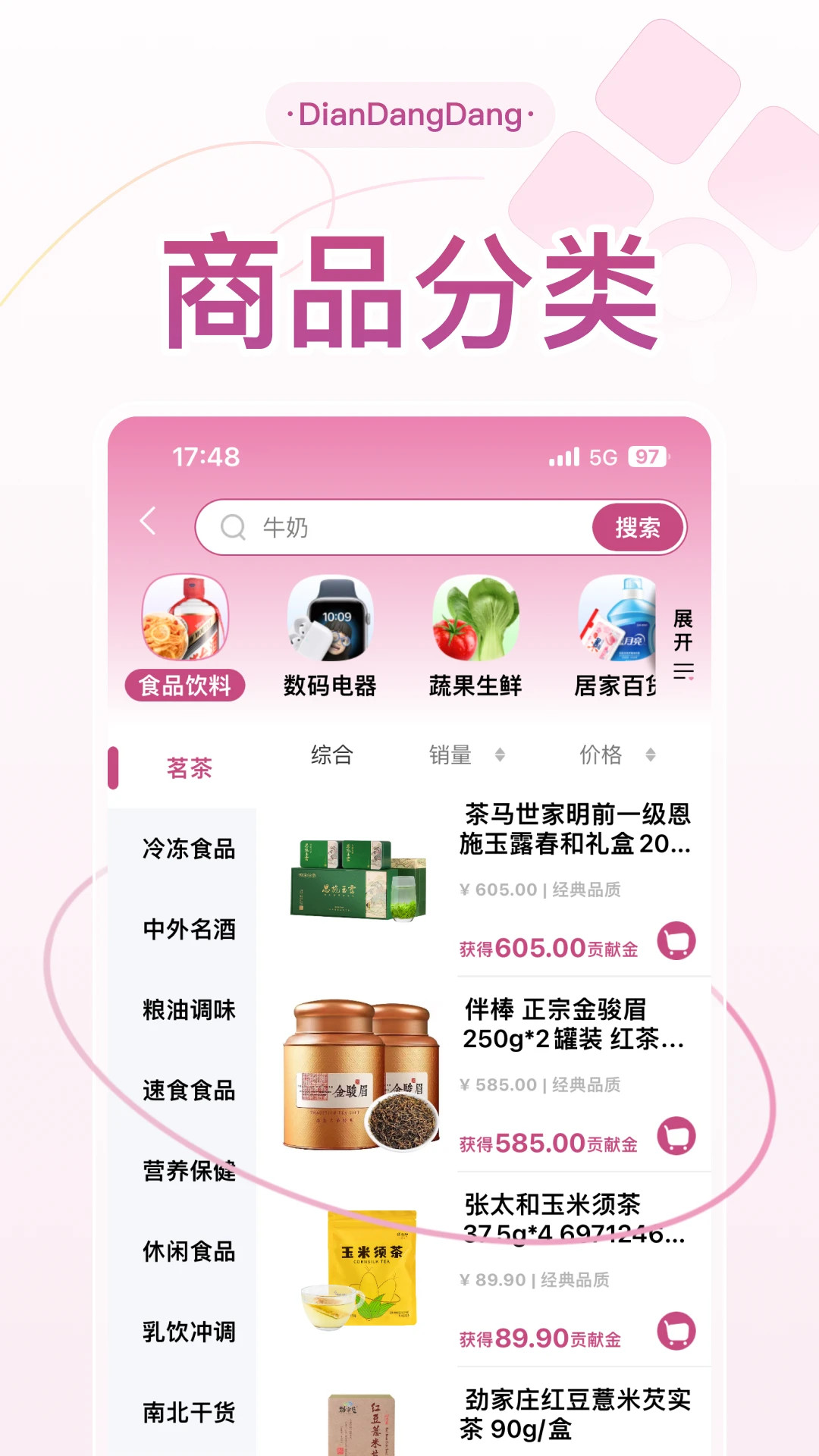Open the 居家百货 category icon
The width and height of the screenshot is (819, 1456).
click(x=619, y=622)
